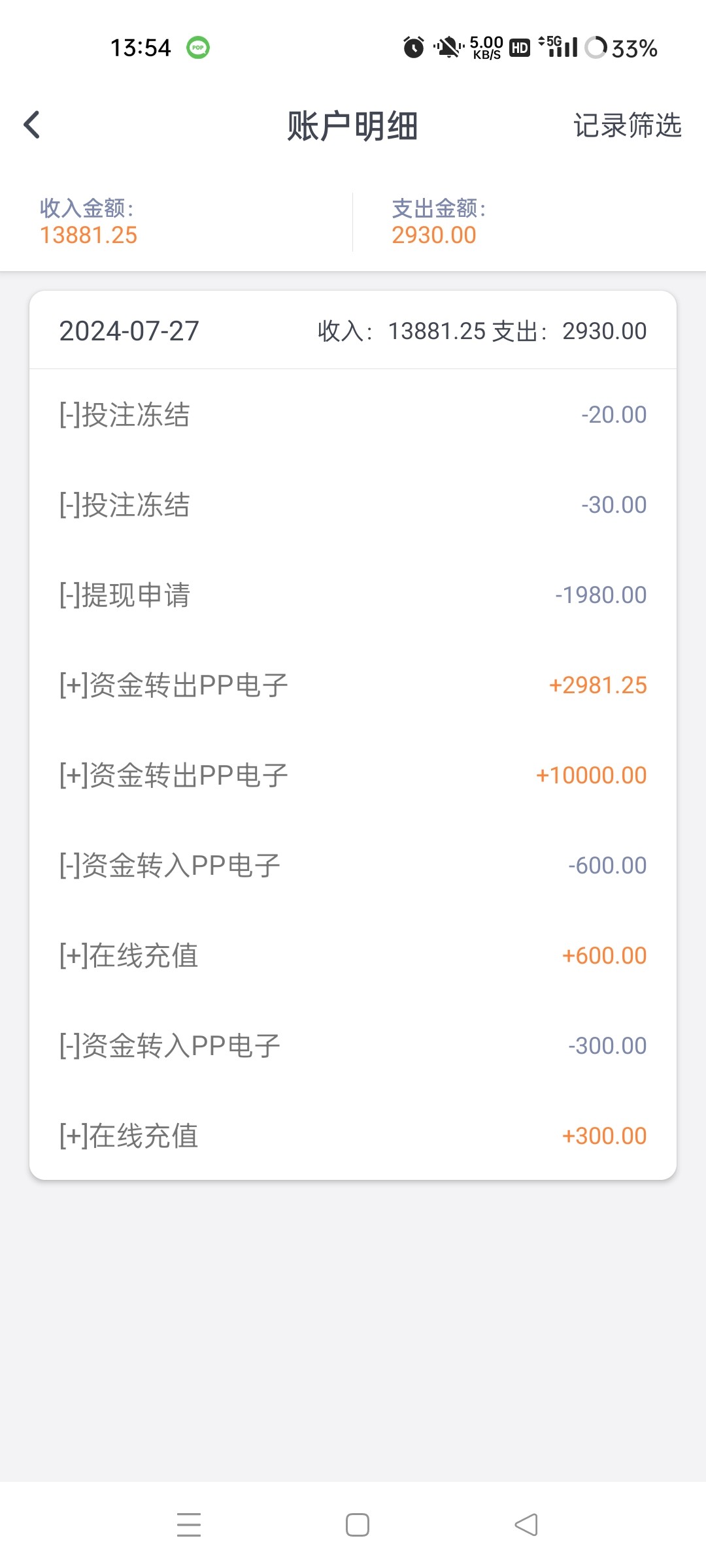Tap the system home button
The width and height of the screenshot is (706, 1568).
click(x=357, y=1525)
